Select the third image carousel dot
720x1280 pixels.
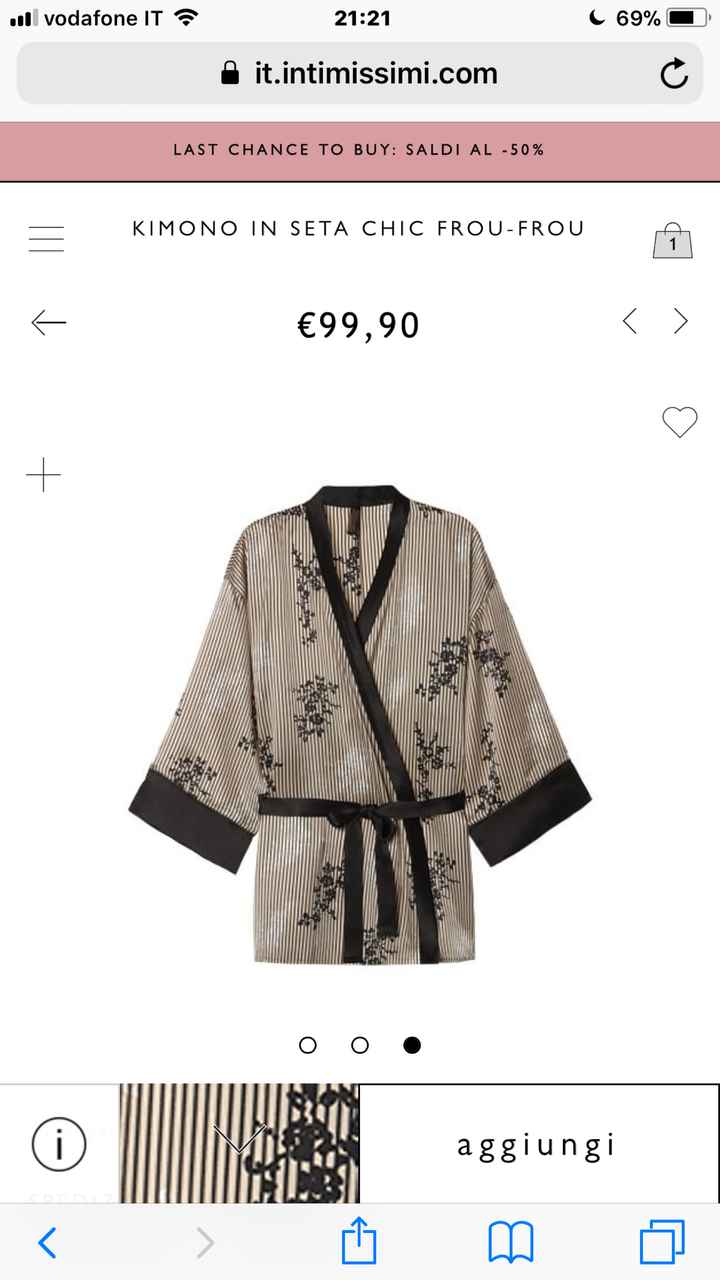pyautogui.click(x=412, y=1045)
